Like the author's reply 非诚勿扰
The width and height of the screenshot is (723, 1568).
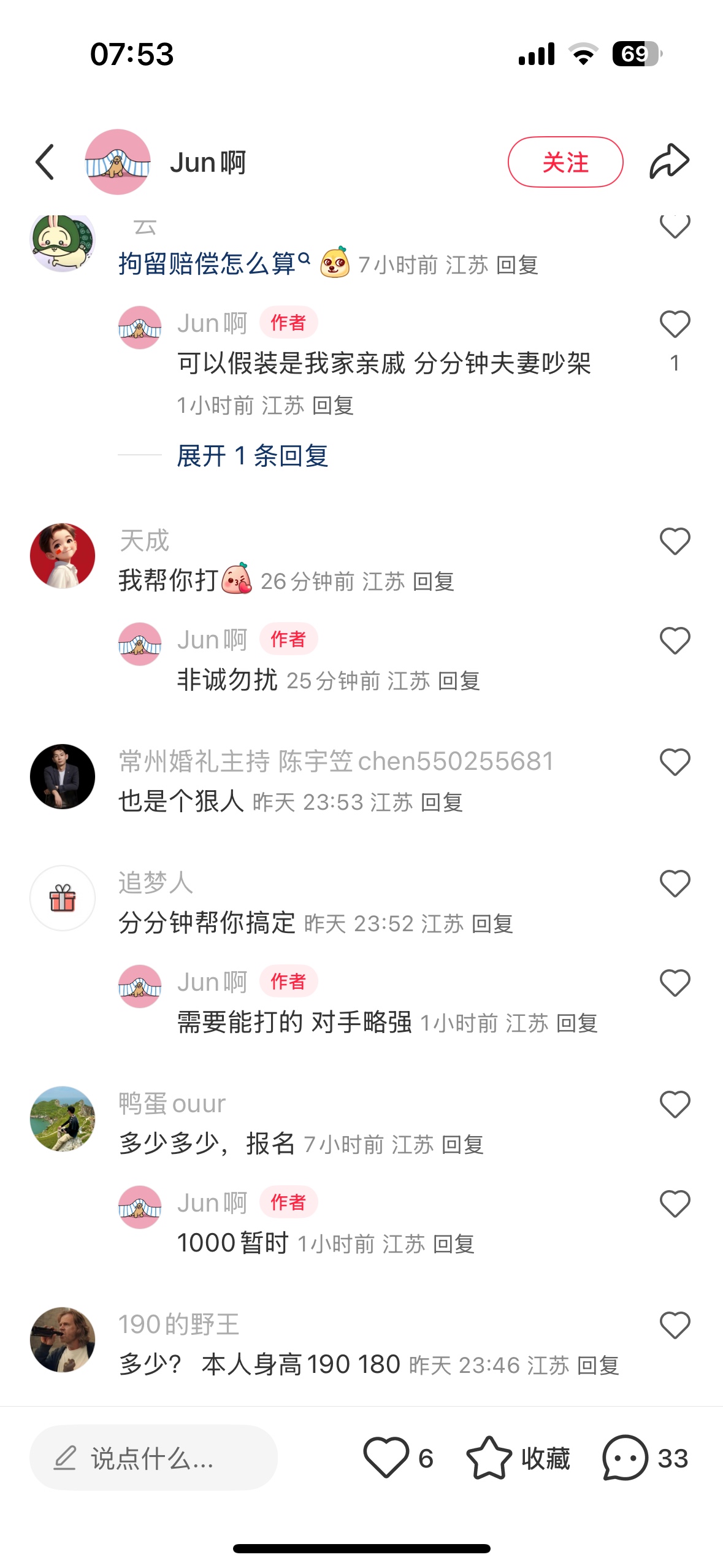pyautogui.click(x=675, y=641)
